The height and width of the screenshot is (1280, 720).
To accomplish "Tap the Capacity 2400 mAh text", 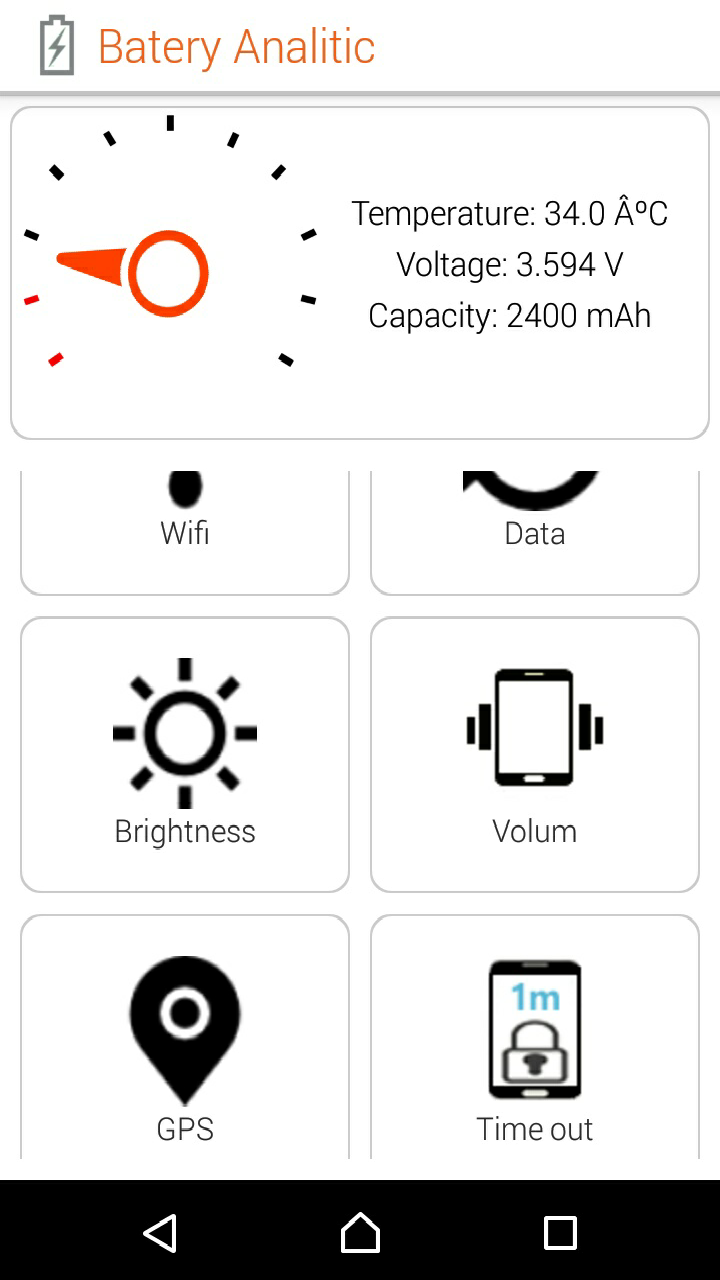I will click(510, 315).
